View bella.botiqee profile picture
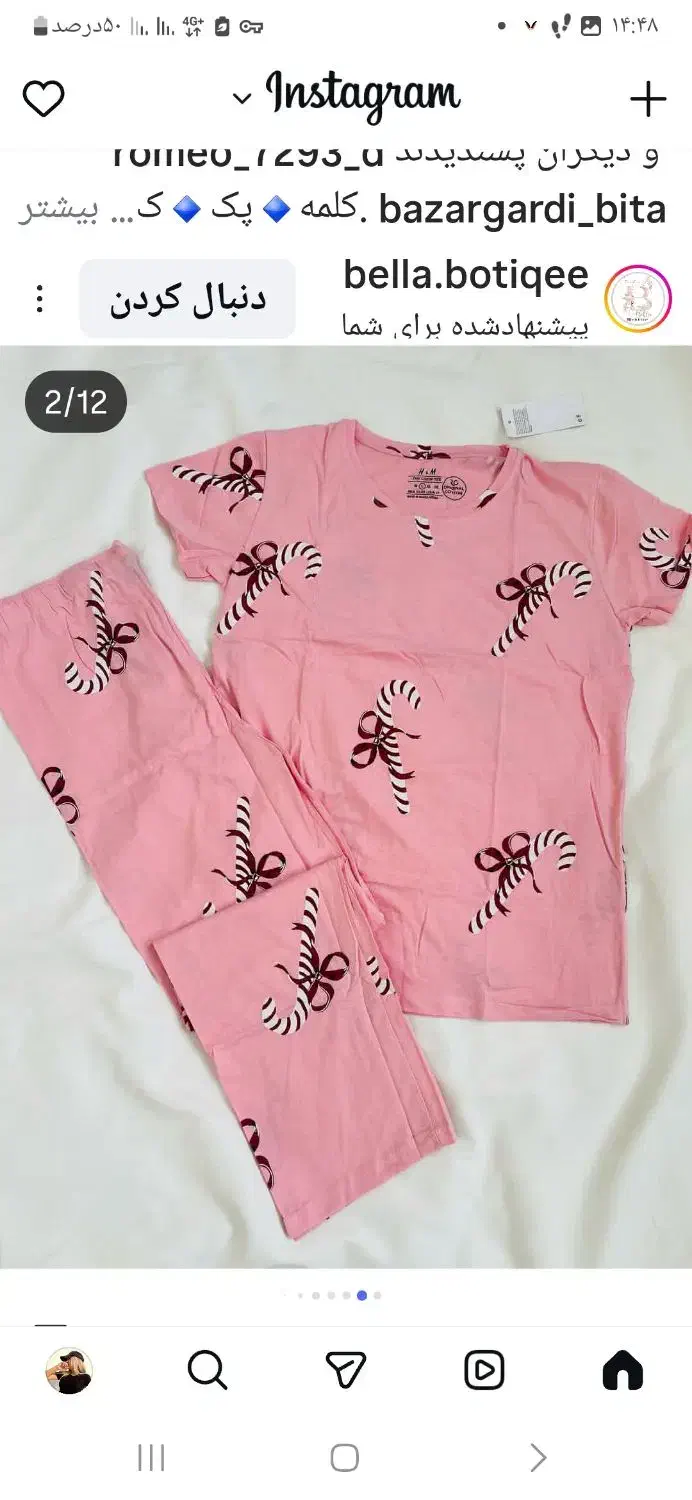The image size is (692, 1500). point(638,299)
